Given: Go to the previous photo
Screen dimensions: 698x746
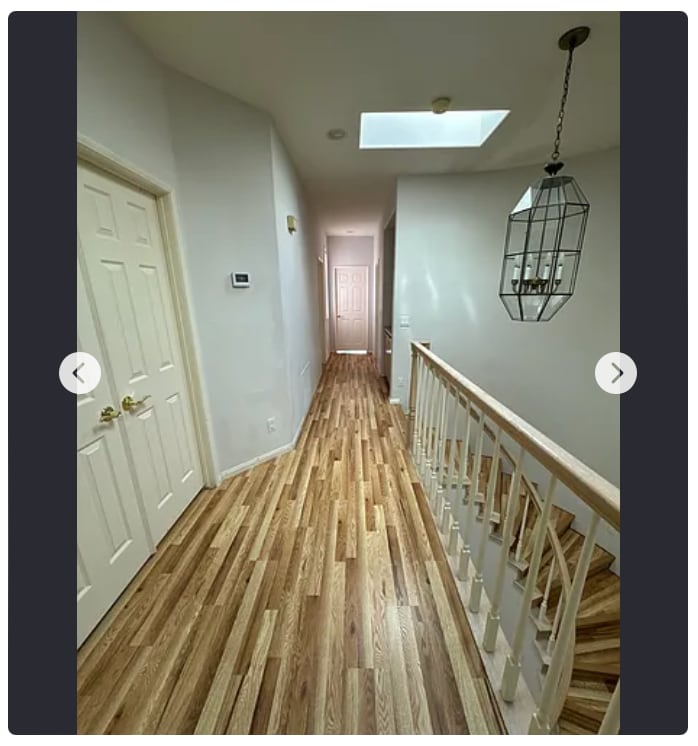Looking at the screenshot, I should (x=80, y=373).
